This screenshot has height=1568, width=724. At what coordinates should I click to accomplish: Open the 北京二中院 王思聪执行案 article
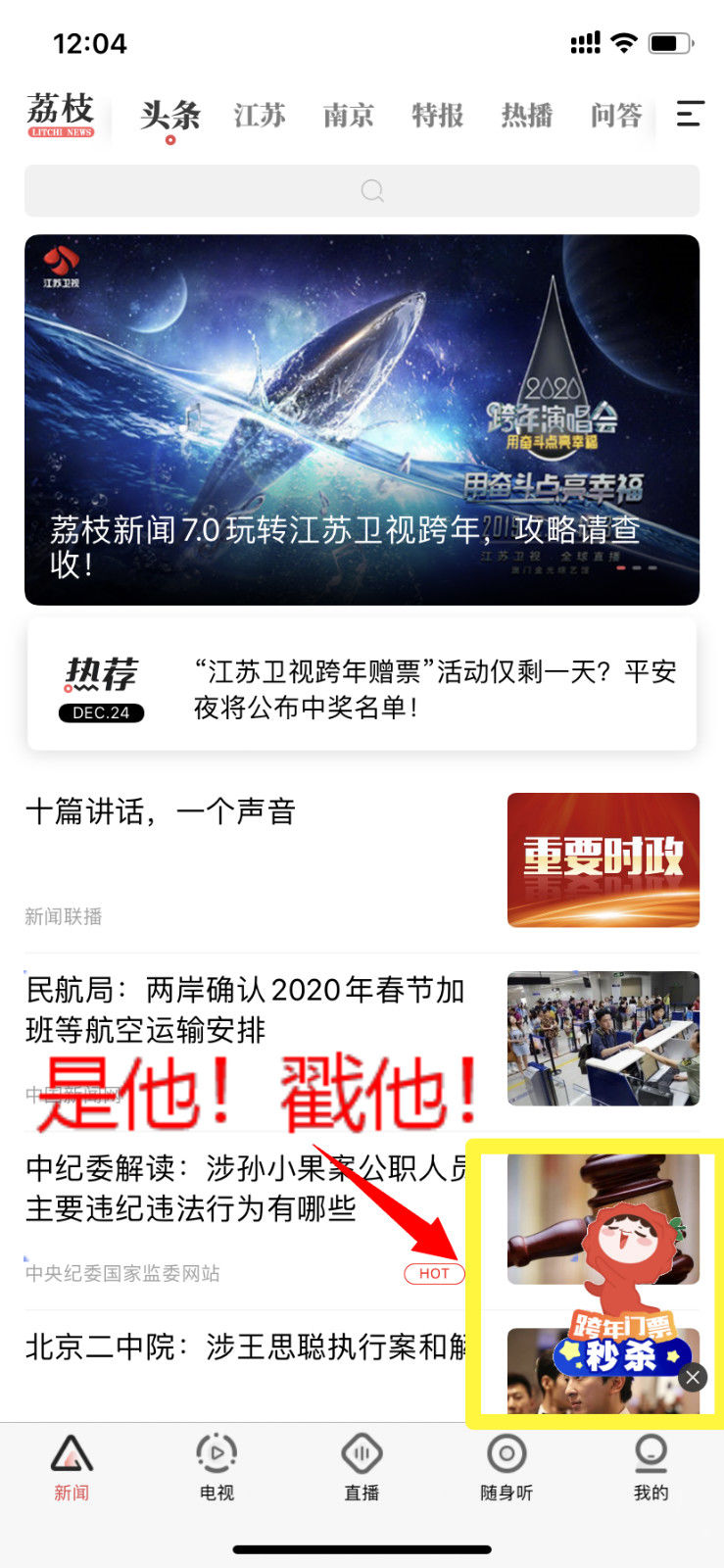pyautogui.click(x=245, y=1347)
